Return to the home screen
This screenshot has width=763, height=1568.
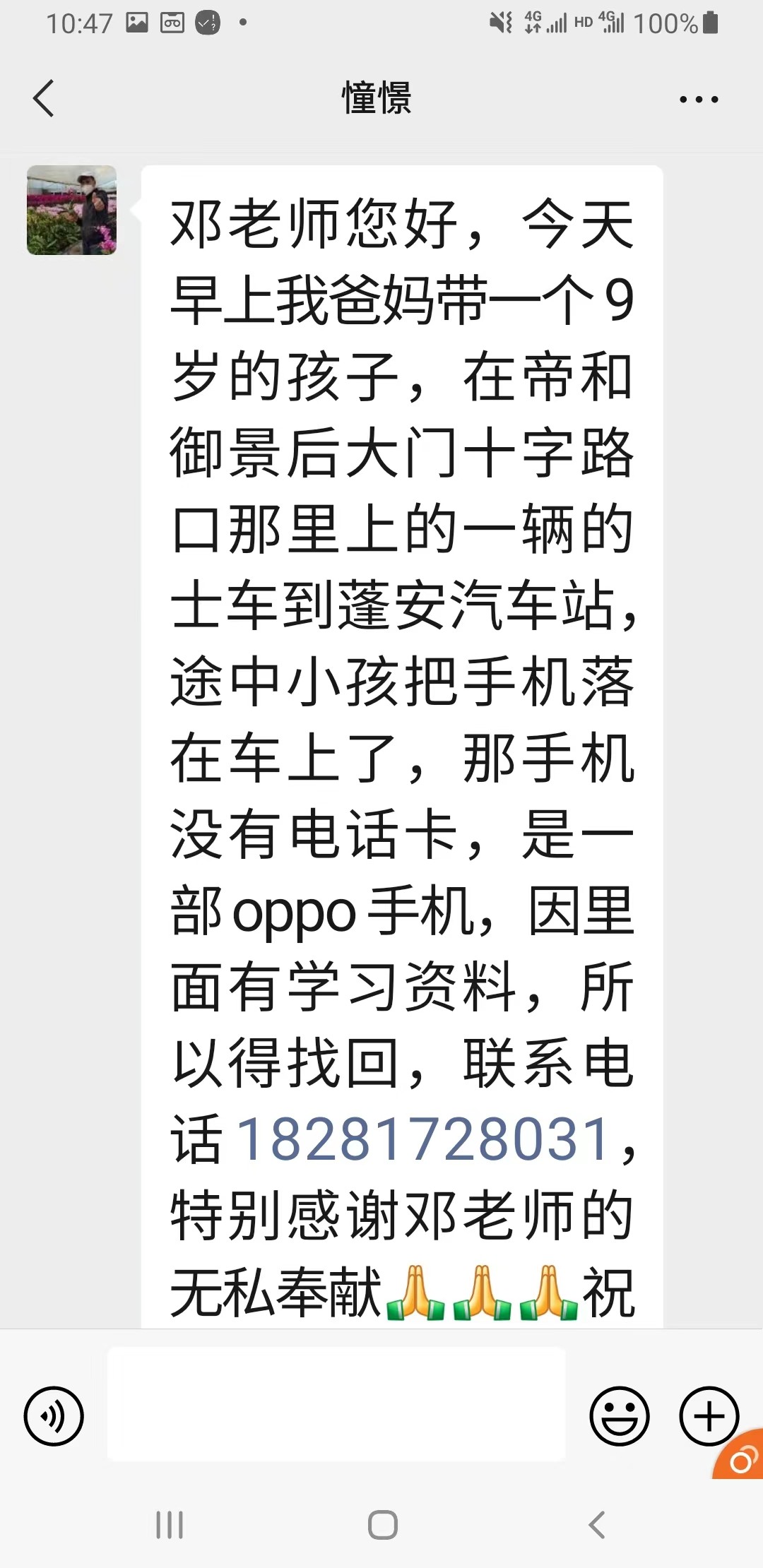tap(382, 1525)
